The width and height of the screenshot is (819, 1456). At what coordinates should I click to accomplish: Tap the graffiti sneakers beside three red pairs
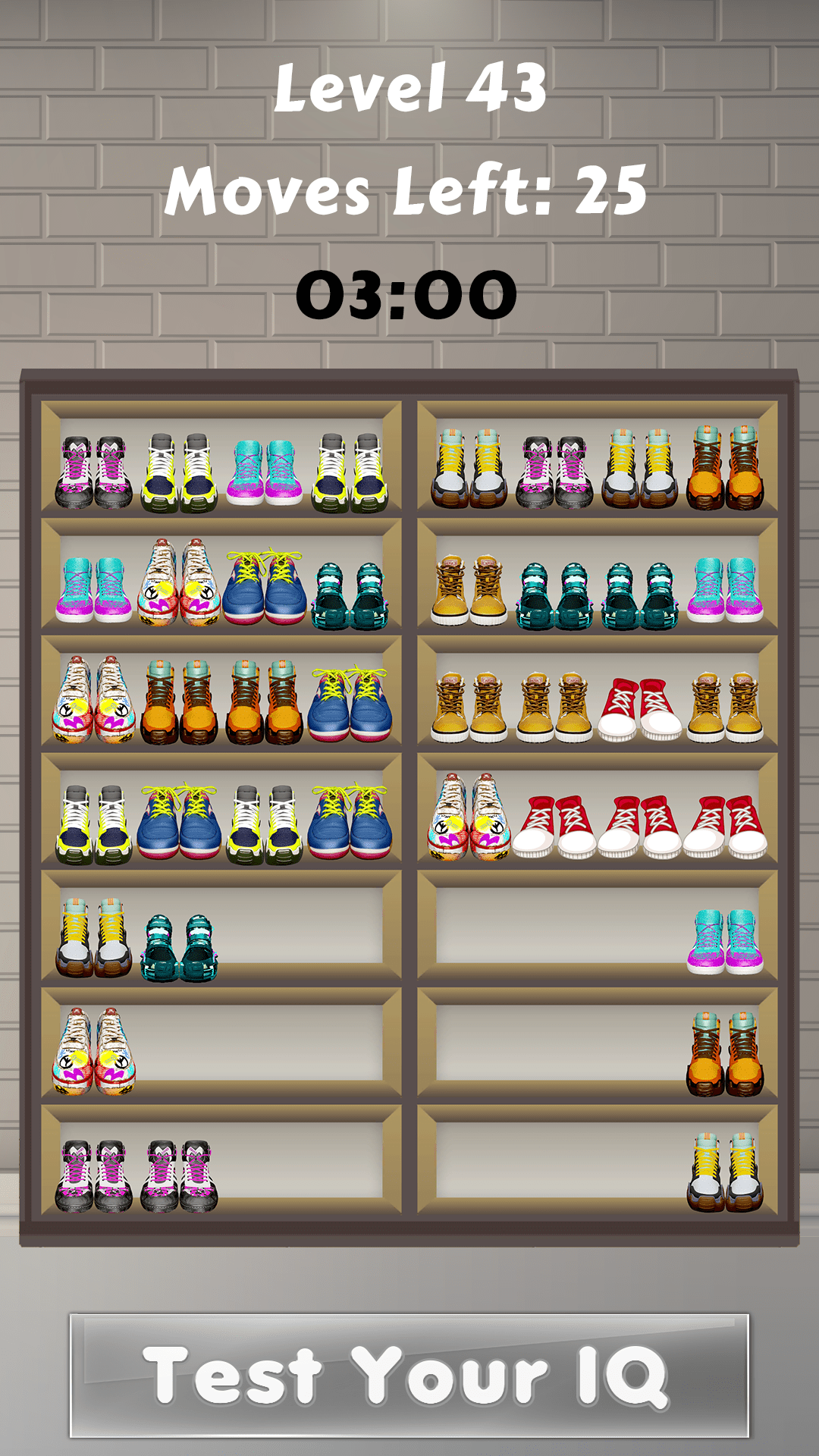[468, 817]
